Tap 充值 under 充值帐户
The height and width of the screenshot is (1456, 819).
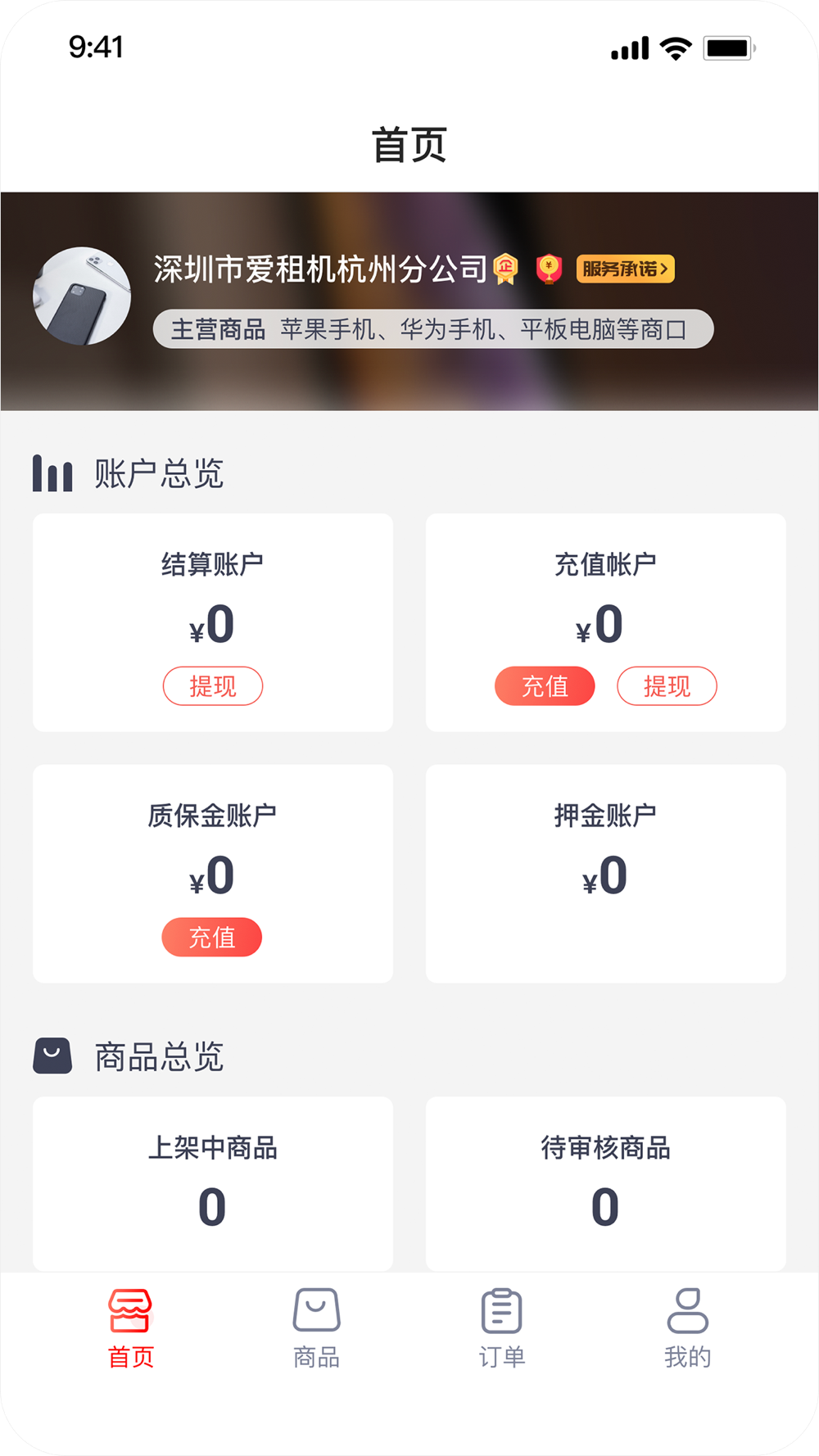point(545,686)
